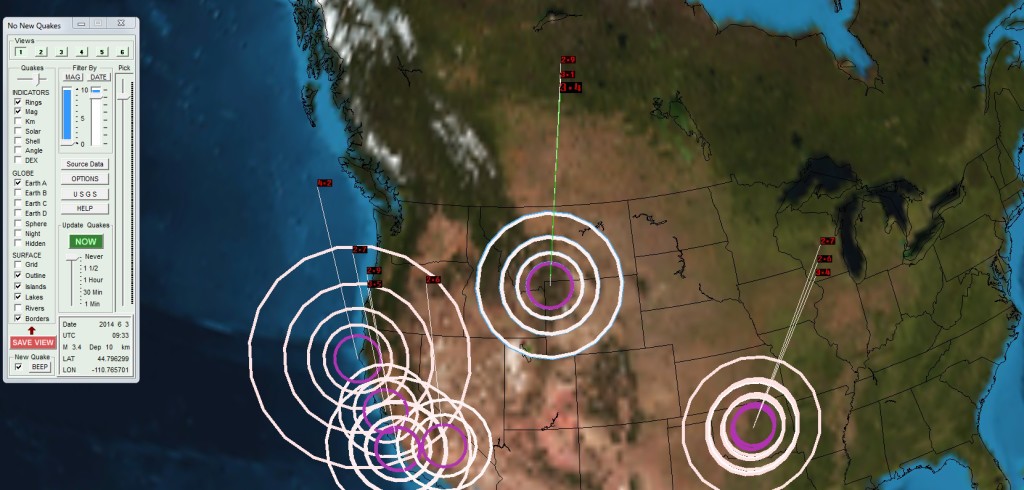Open Source Data
1024x490 pixels.
coord(85,163)
